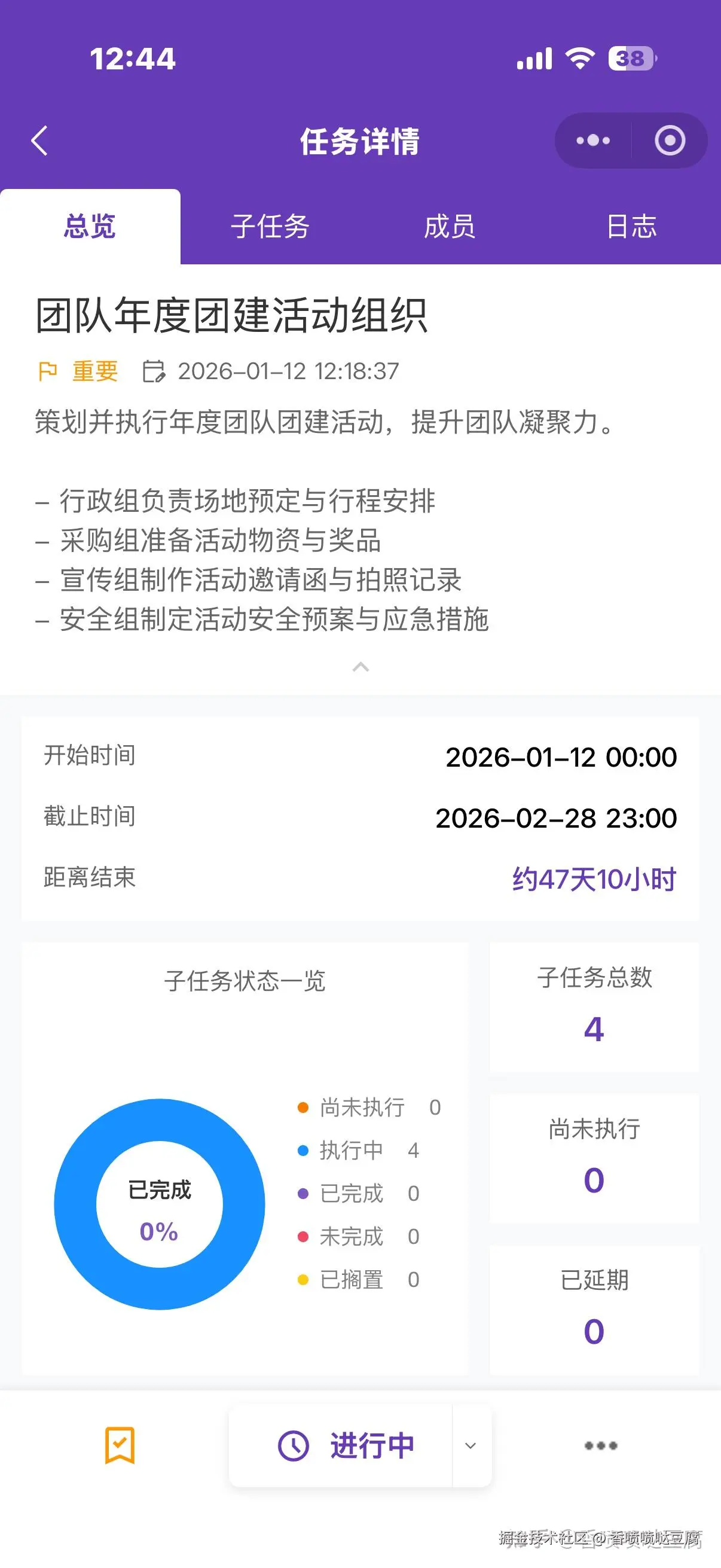This screenshot has height=1568, width=721.
Task: Open the mini program more-options menu
Action: pos(592,141)
